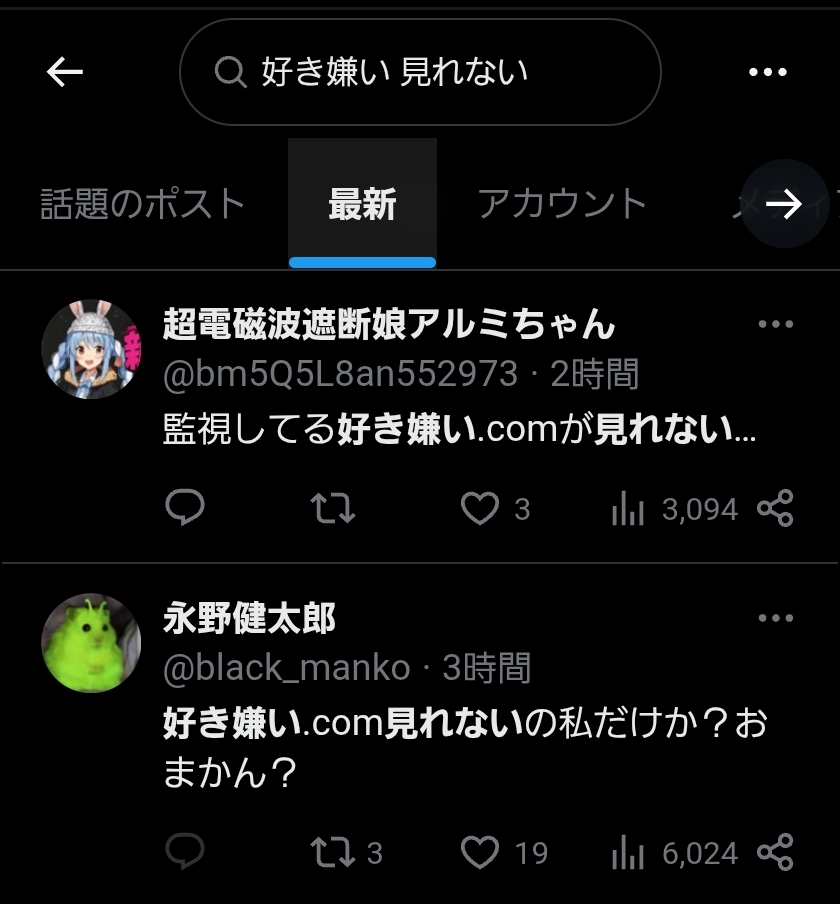Open more options on アルミちゃん's post

click(775, 324)
